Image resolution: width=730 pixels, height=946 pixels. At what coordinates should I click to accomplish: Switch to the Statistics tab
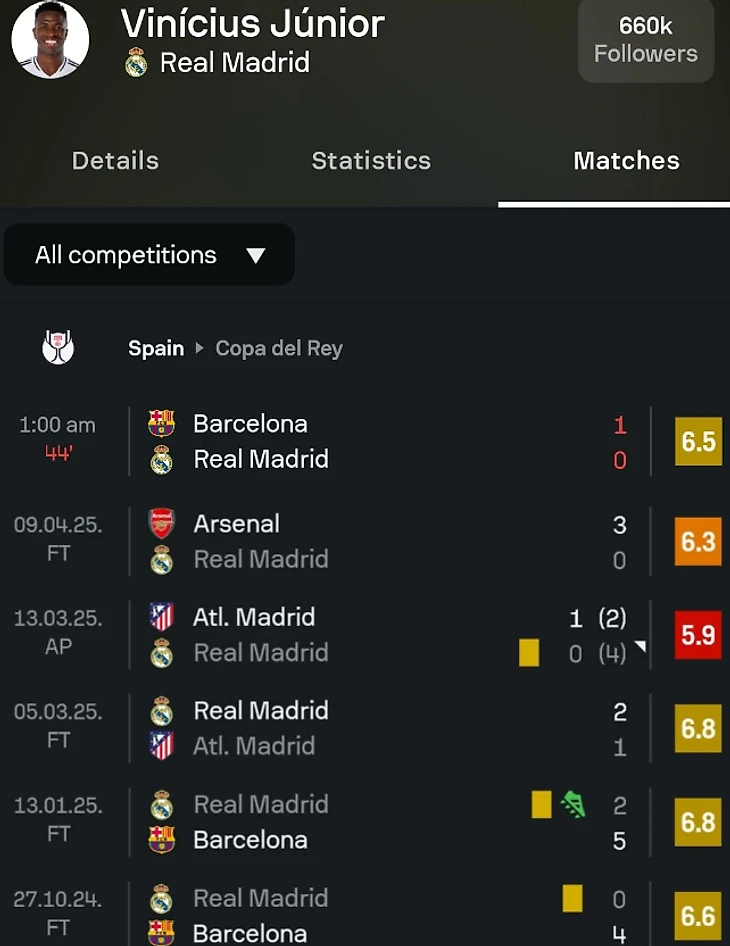[x=371, y=161]
